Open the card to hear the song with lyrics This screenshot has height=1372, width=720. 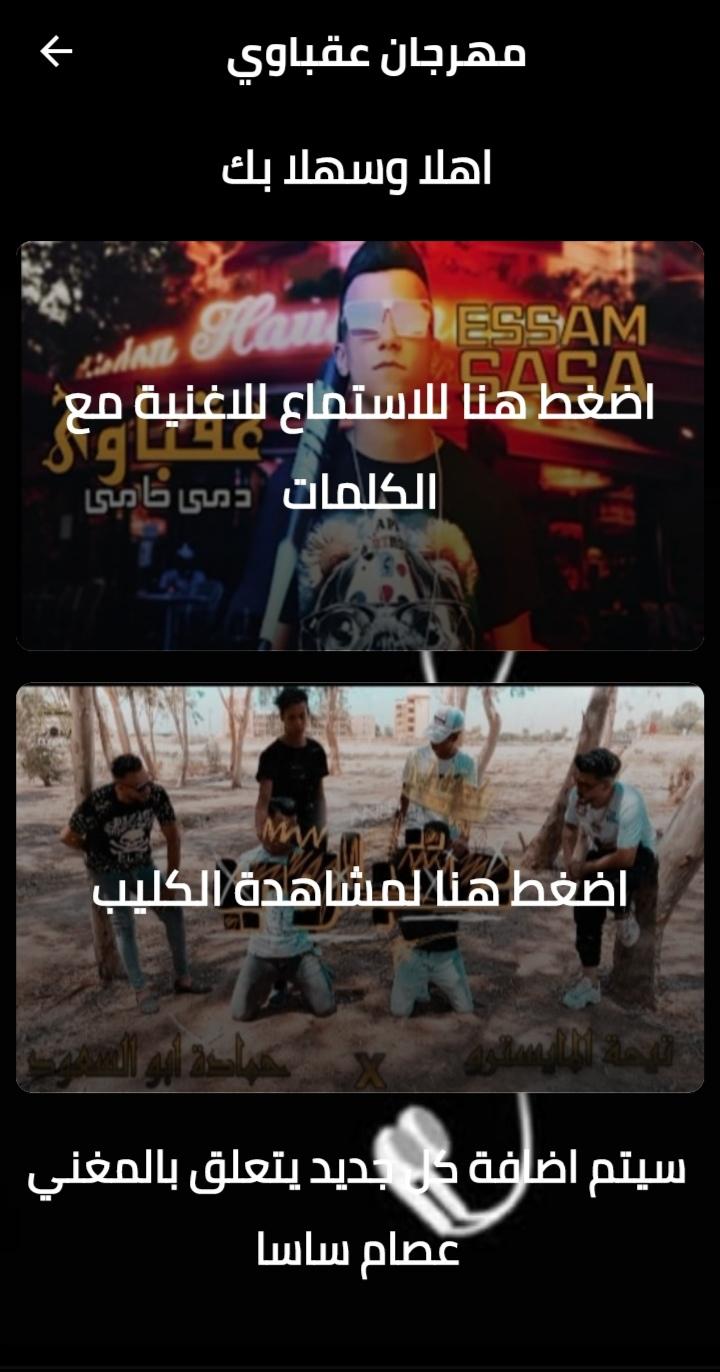pos(360,446)
